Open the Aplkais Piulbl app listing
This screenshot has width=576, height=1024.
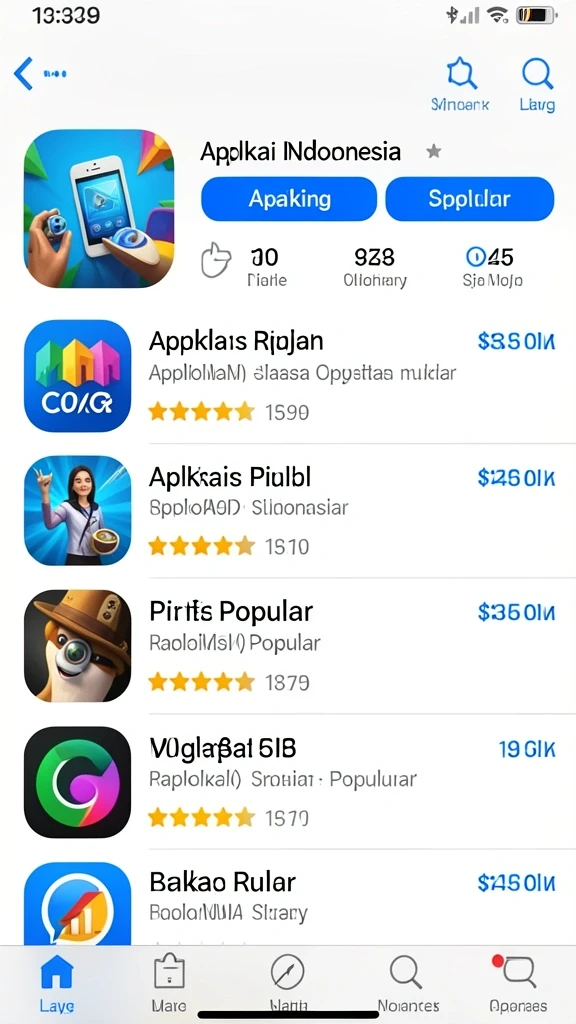click(288, 510)
